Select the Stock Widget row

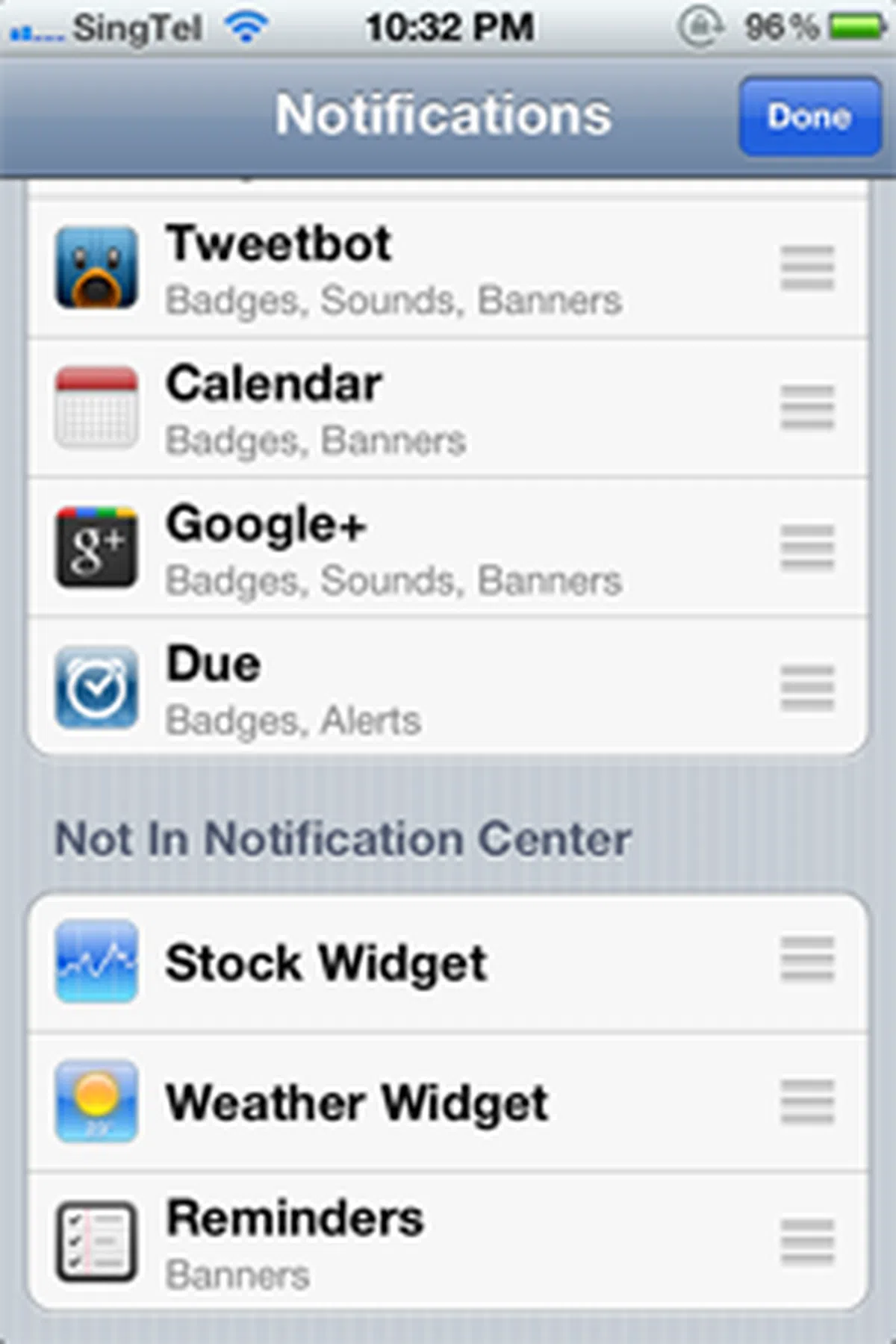[392, 962]
